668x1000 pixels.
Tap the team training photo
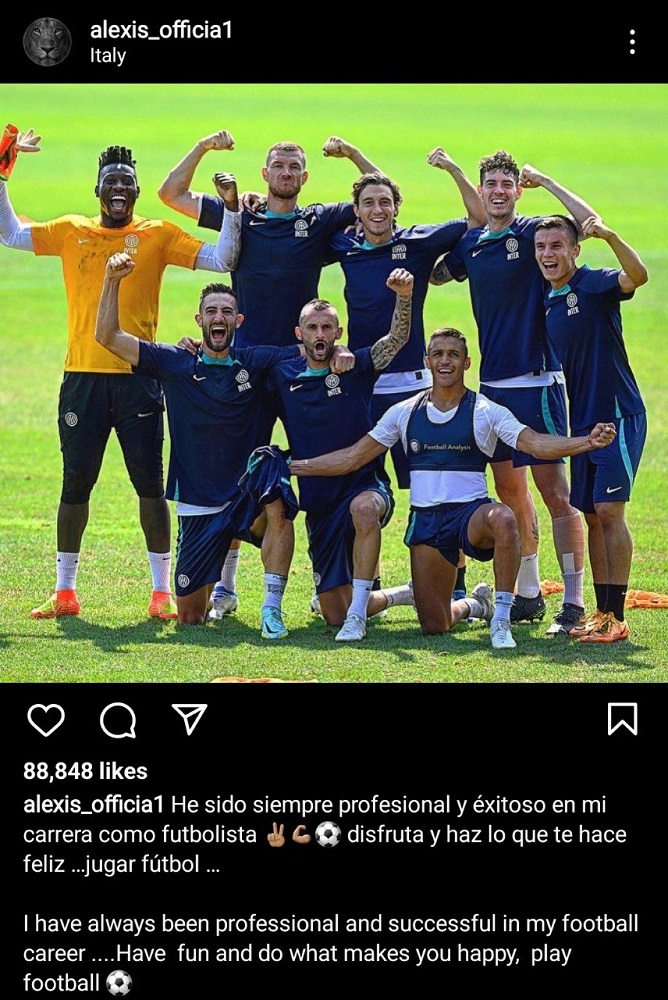(x=334, y=382)
